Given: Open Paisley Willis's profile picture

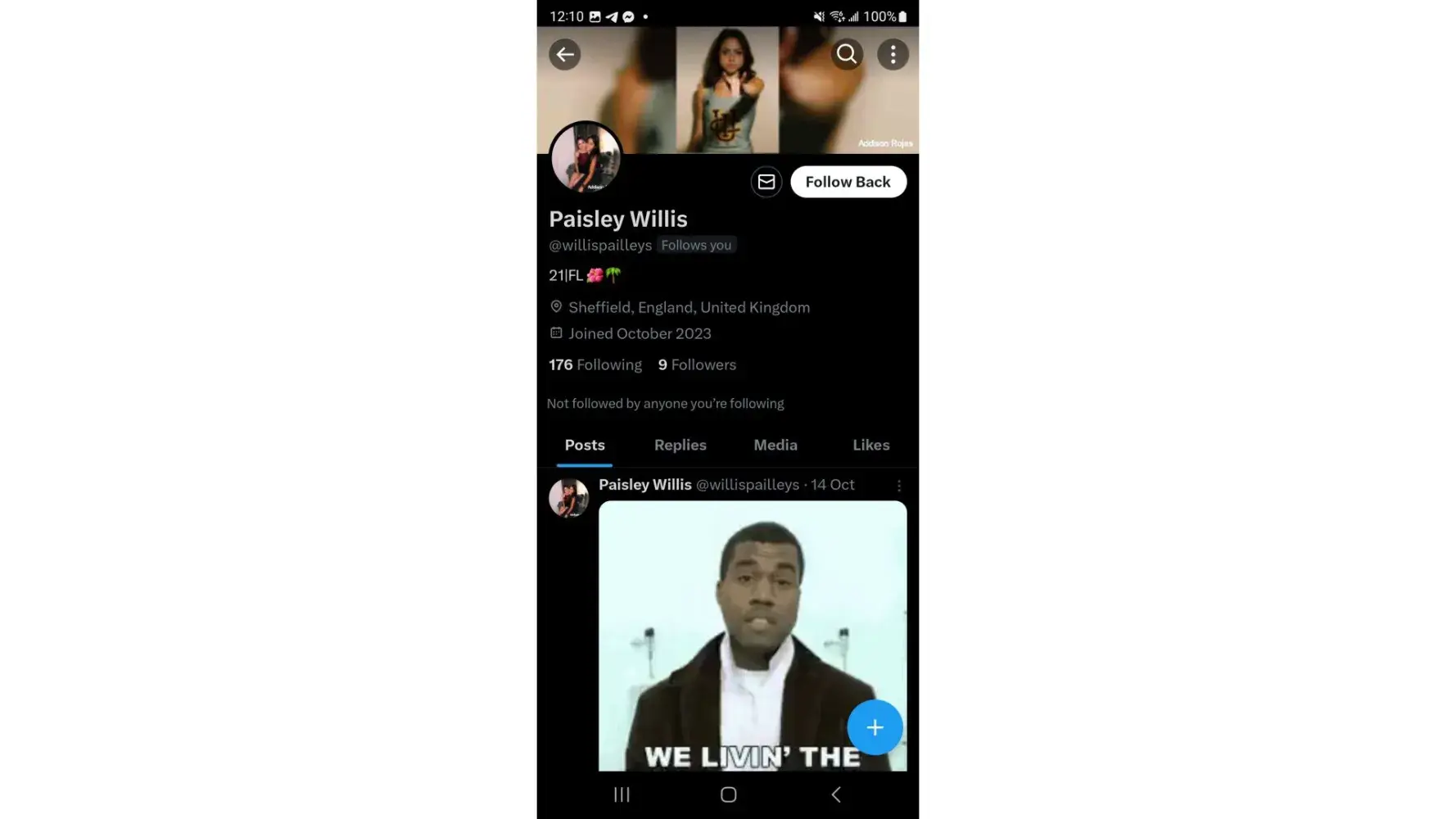Looking at the screenshot, I should tap(586, 159).
